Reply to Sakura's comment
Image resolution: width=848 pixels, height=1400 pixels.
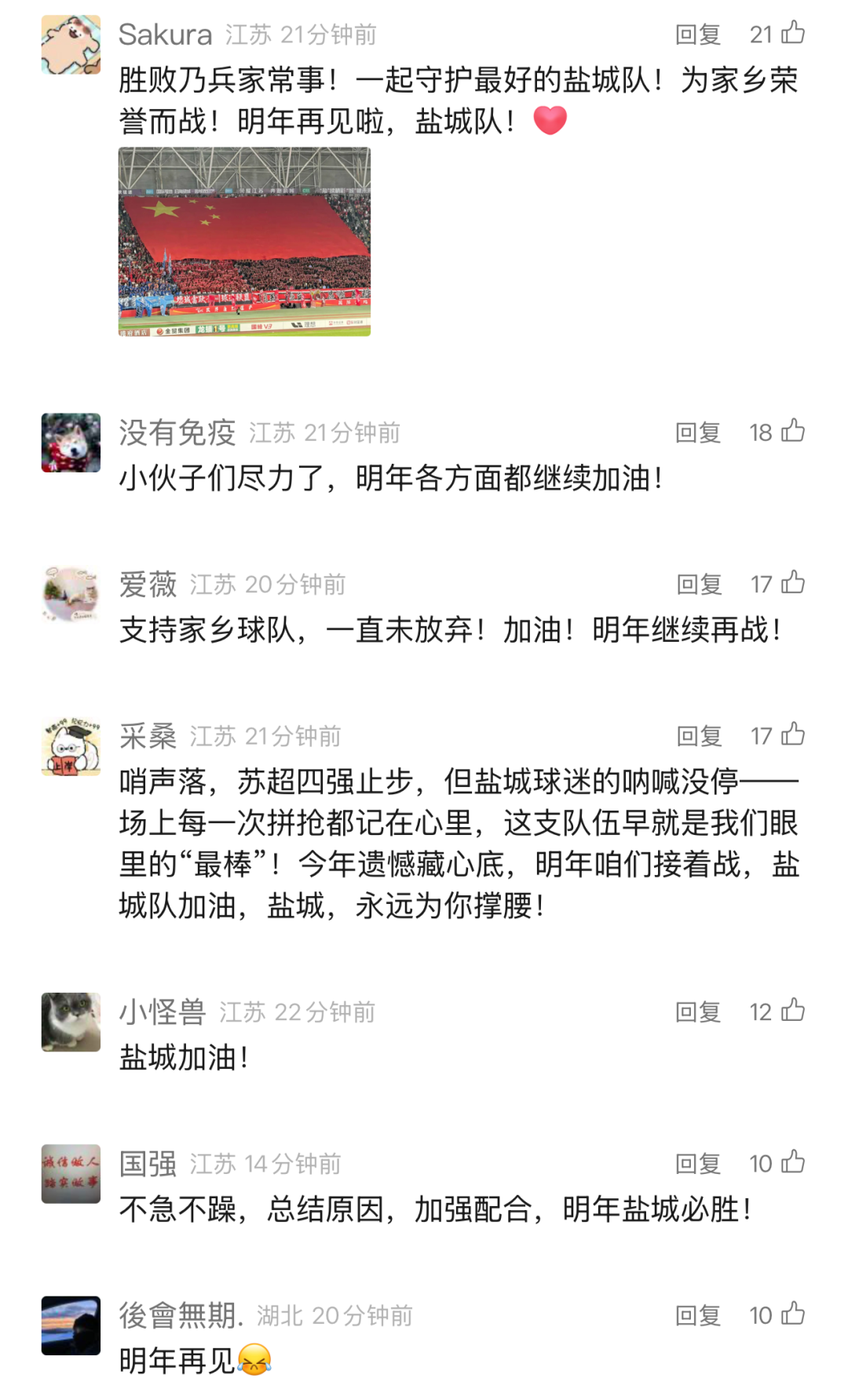tap(698, 35)
